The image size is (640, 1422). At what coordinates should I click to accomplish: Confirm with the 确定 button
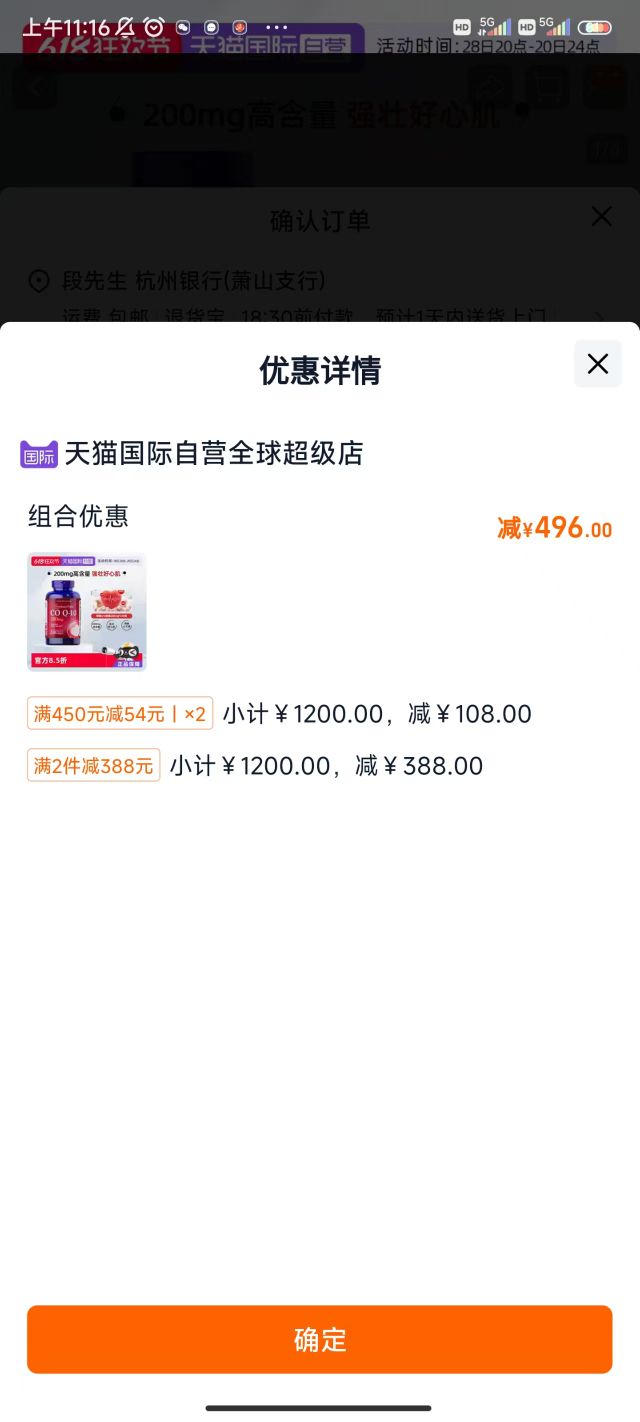point(319,1339)
